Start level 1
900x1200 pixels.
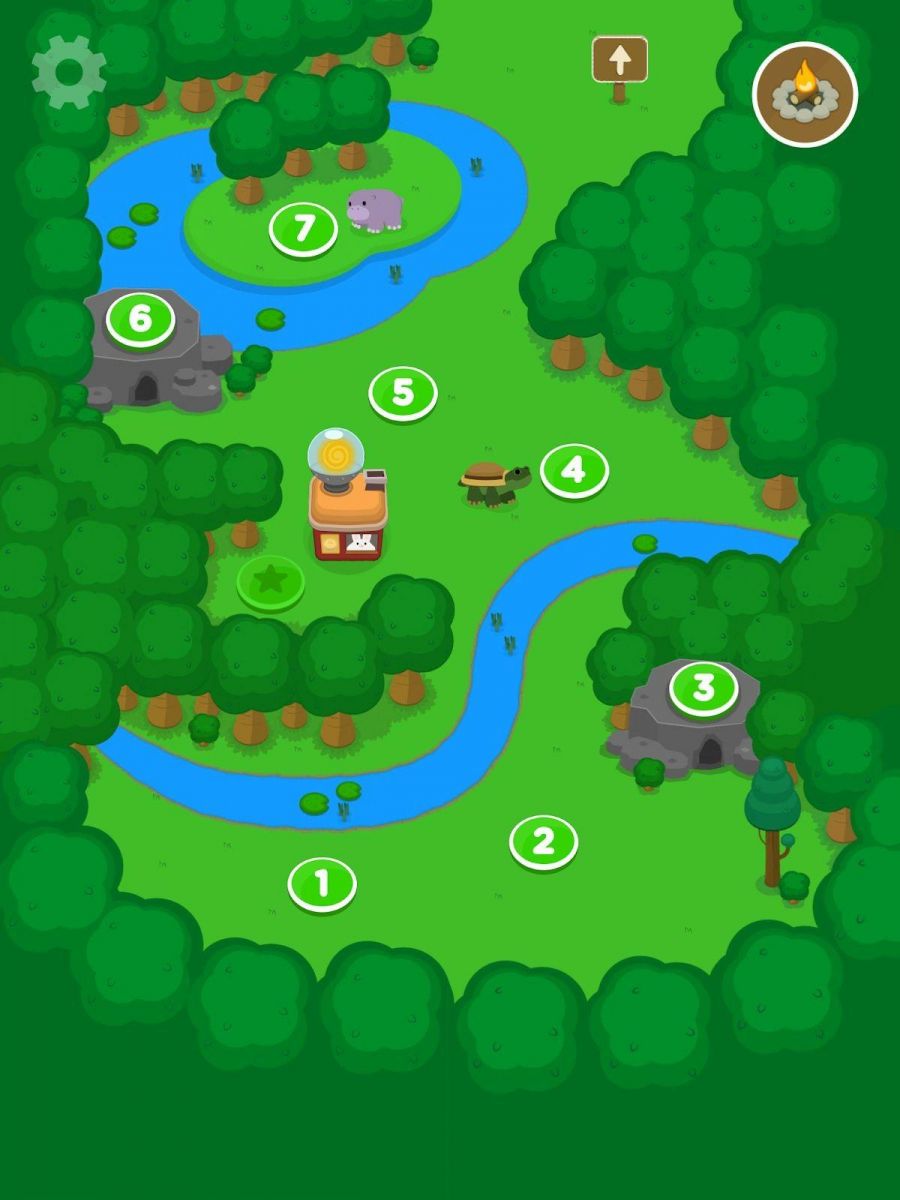tap(322, 883)
